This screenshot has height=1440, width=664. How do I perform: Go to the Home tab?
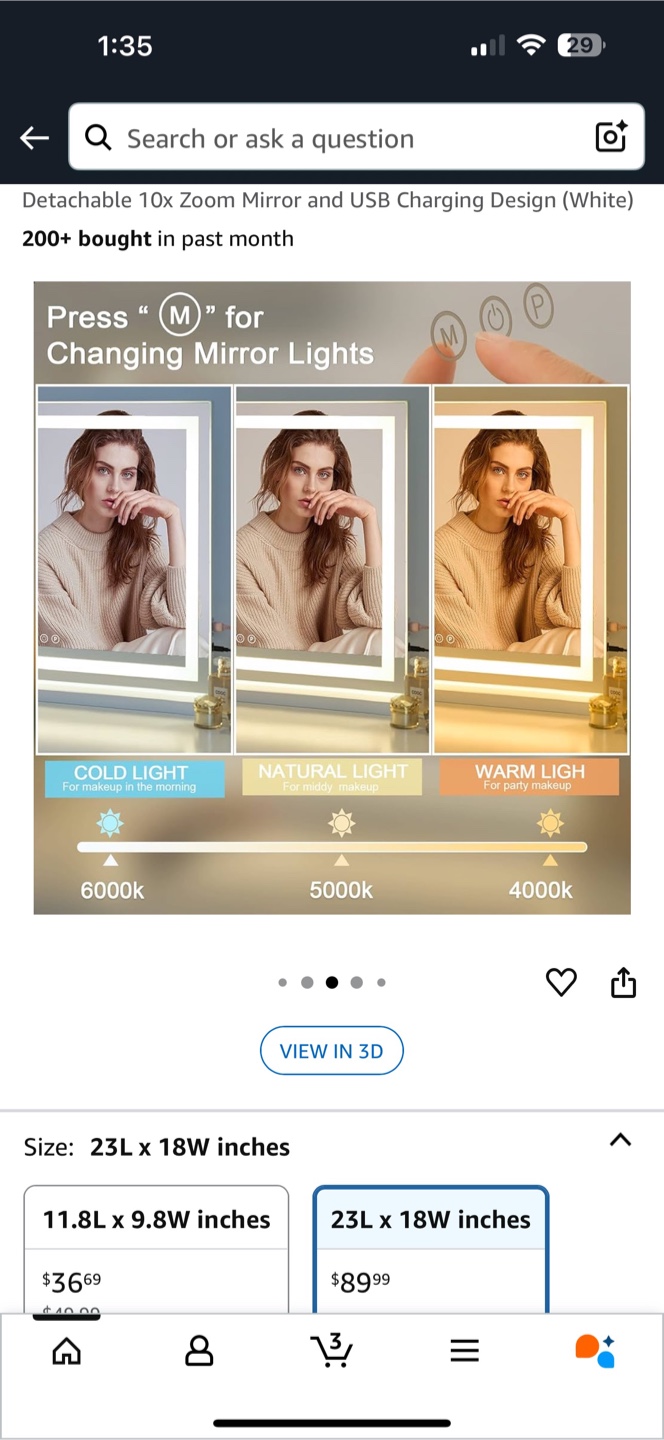[x=67, y=1351]
